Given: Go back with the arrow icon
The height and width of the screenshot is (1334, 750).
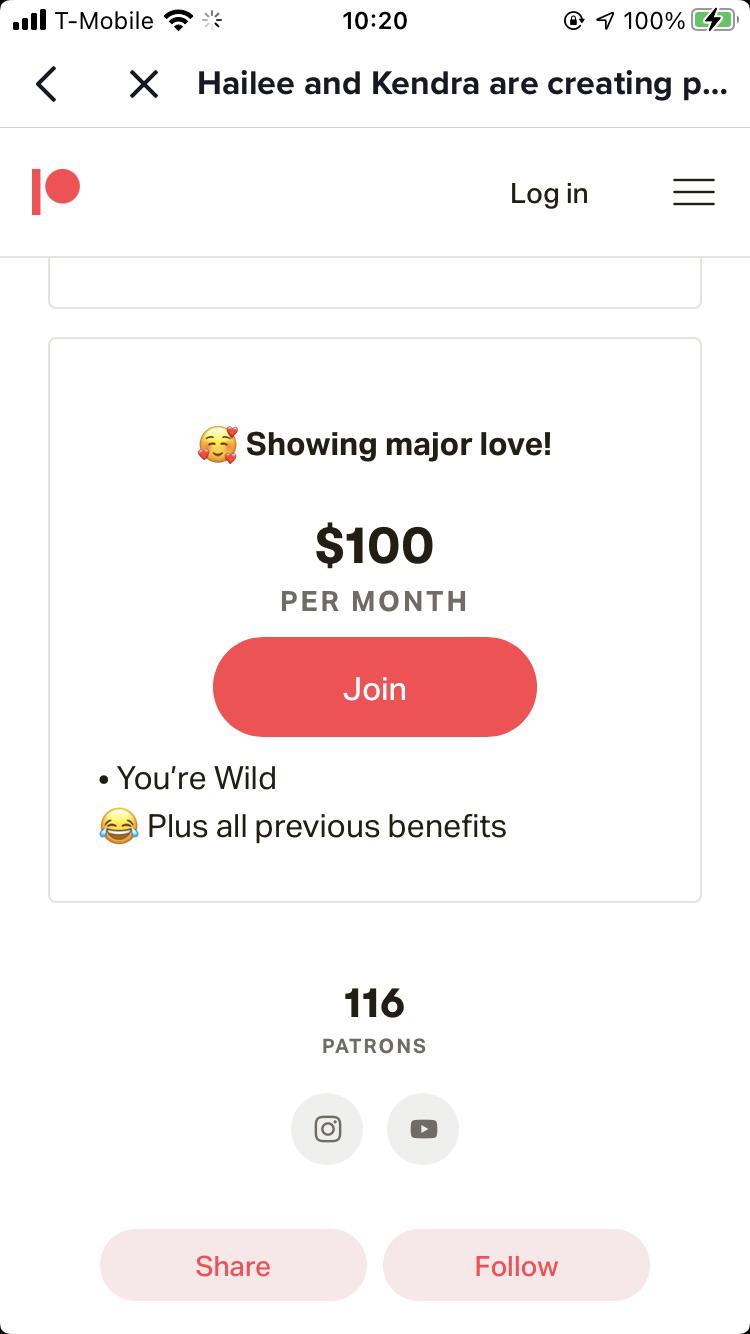Looking at the screenshot, I should point(46,84).
